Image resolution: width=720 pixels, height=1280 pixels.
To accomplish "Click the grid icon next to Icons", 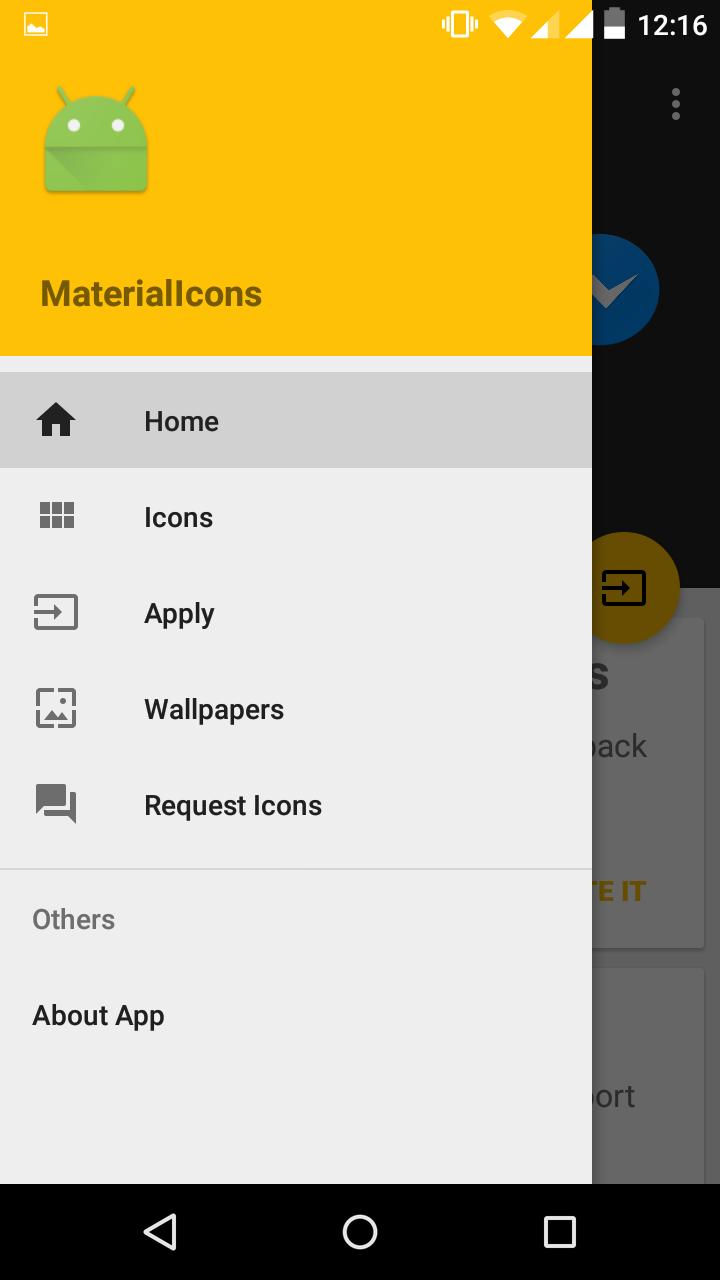I will (x=56, y=516).
